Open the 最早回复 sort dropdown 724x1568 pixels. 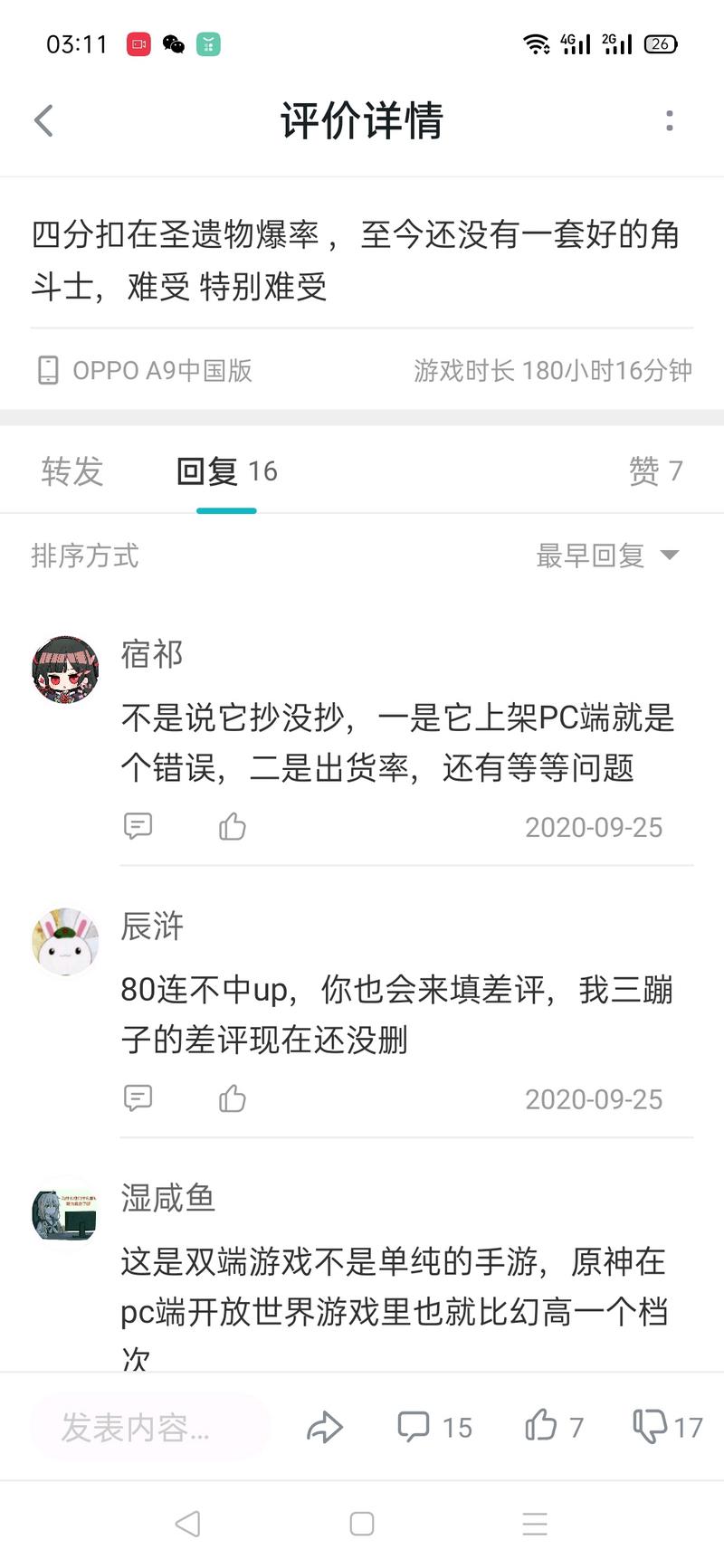(x=606, y=556)
